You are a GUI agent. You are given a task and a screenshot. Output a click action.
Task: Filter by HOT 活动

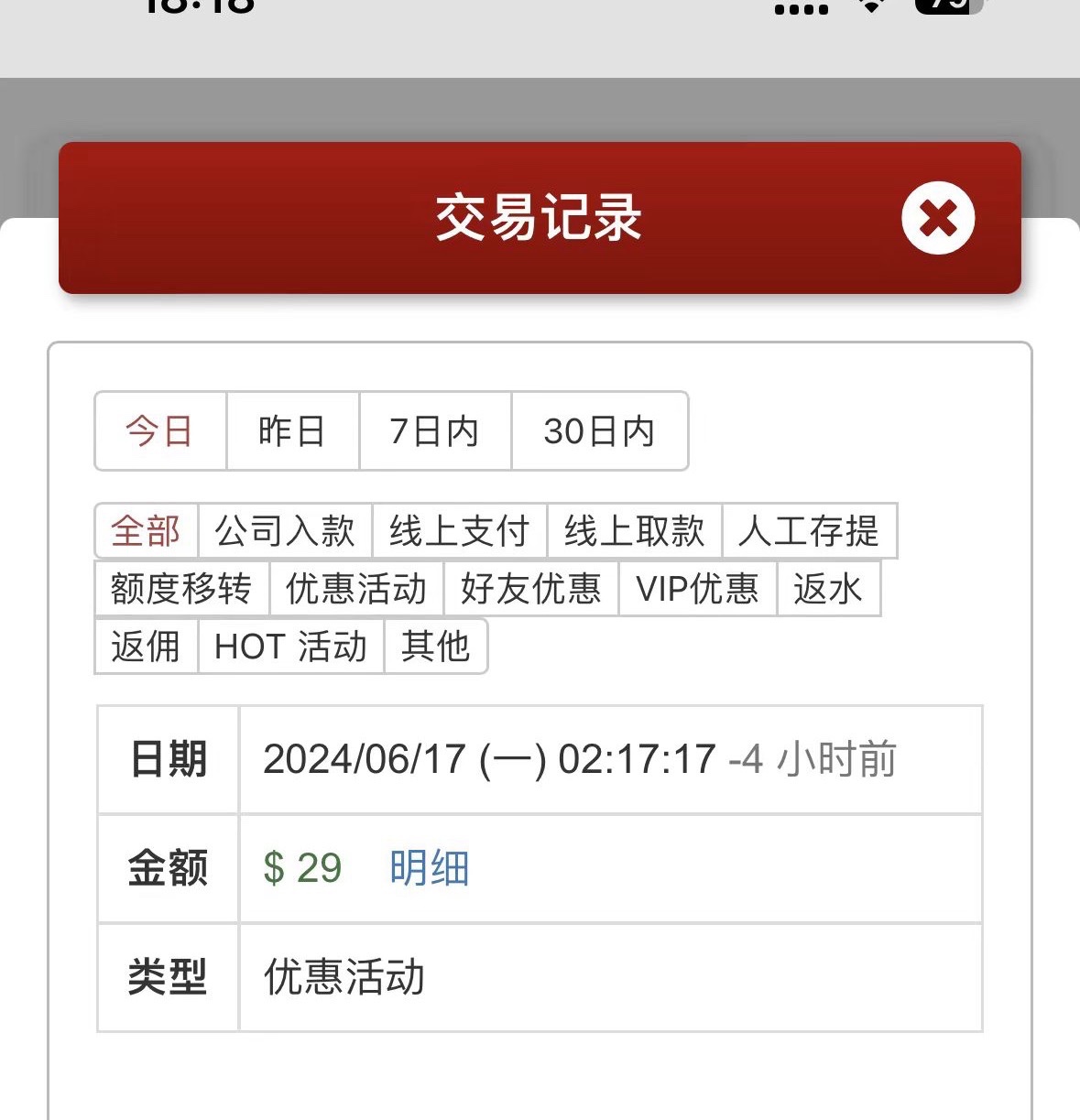pyautogui.click(x=291, y=647)
